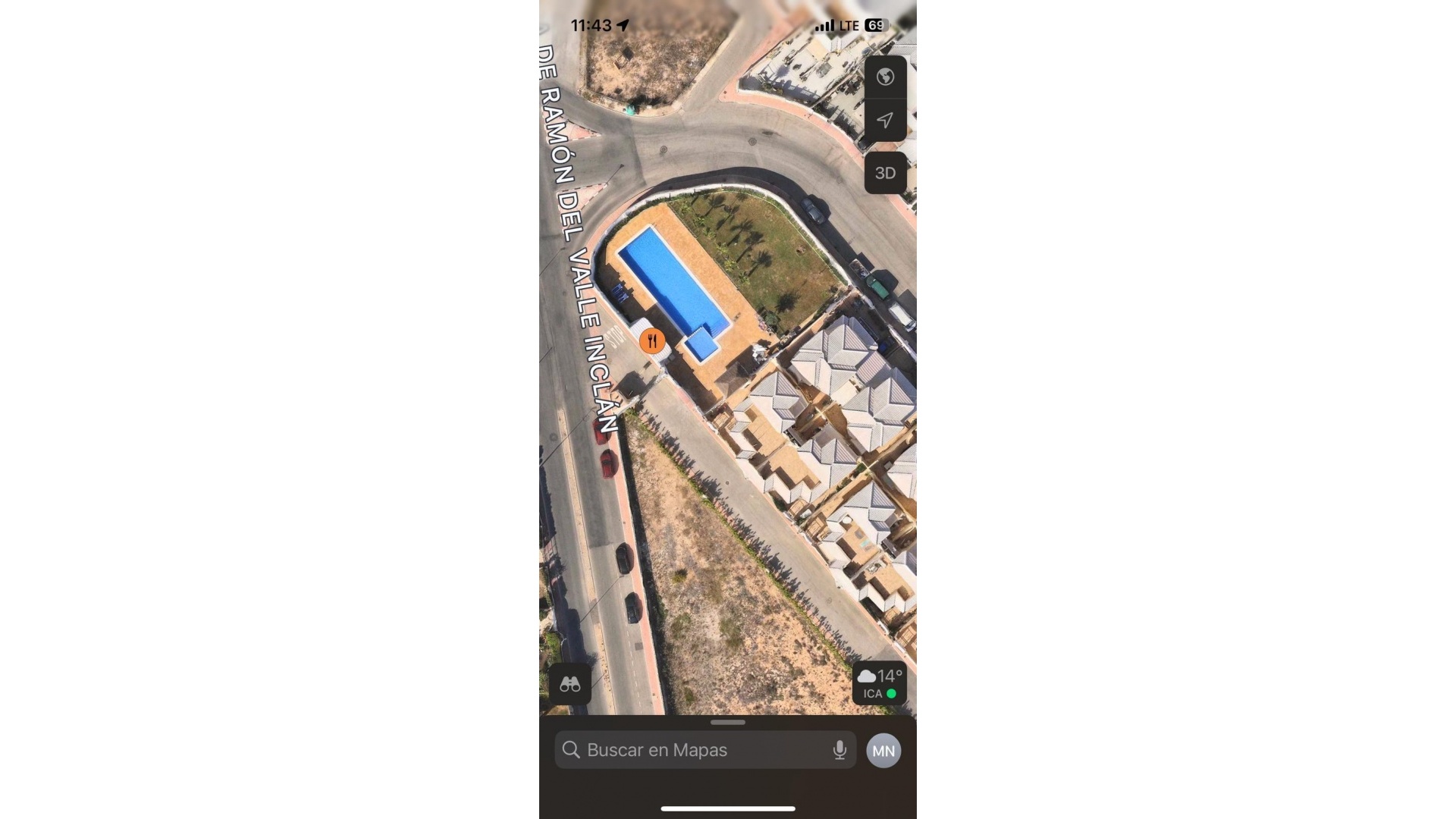Expand the search panel grabber handle

(x=728, y=723)
